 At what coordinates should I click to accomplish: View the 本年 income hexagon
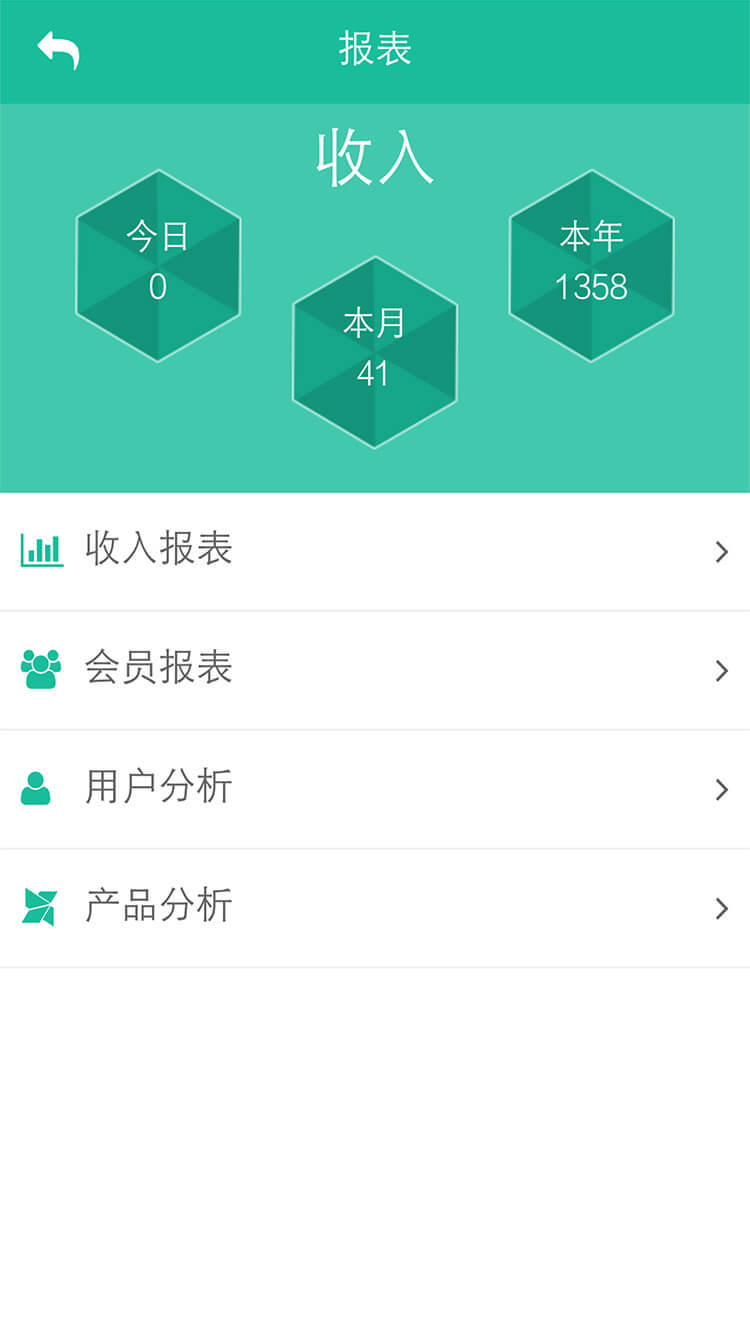tap(592, 265)
